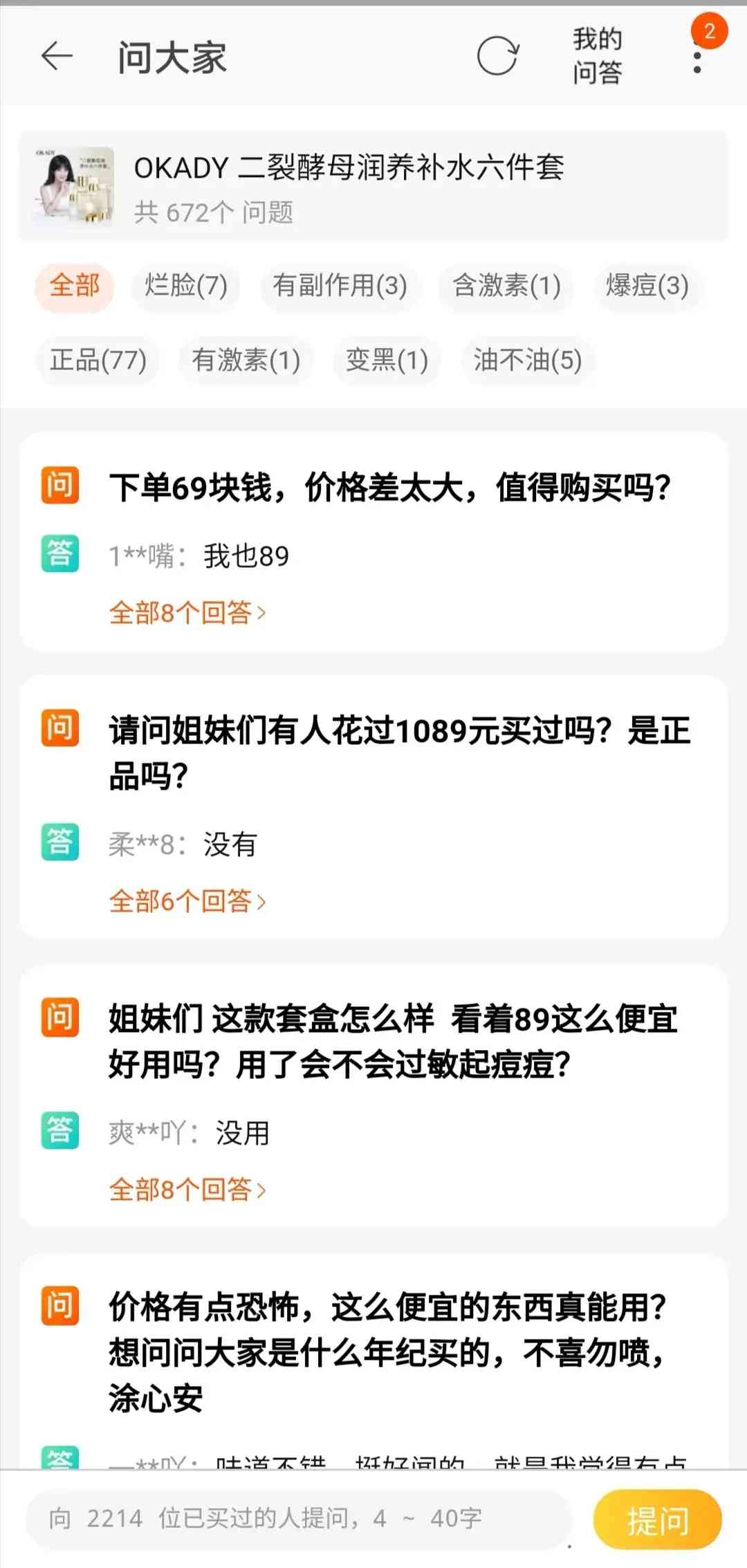Open 我的问答 from the top bar
Image resolution: width=747 pixels, height=1568 pixels.
tap(597, 57)
